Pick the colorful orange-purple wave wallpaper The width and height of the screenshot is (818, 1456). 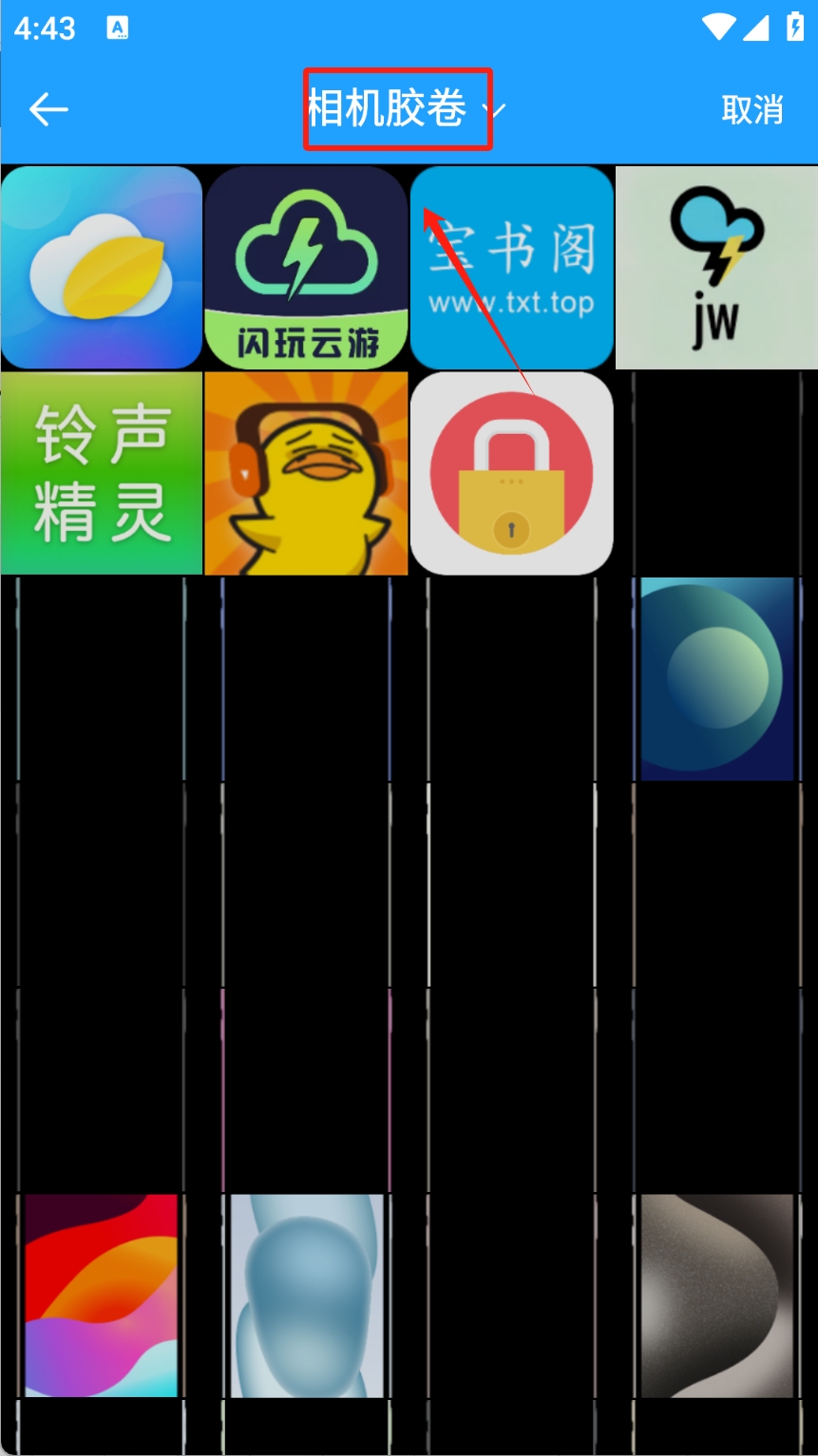(102, 1295)
